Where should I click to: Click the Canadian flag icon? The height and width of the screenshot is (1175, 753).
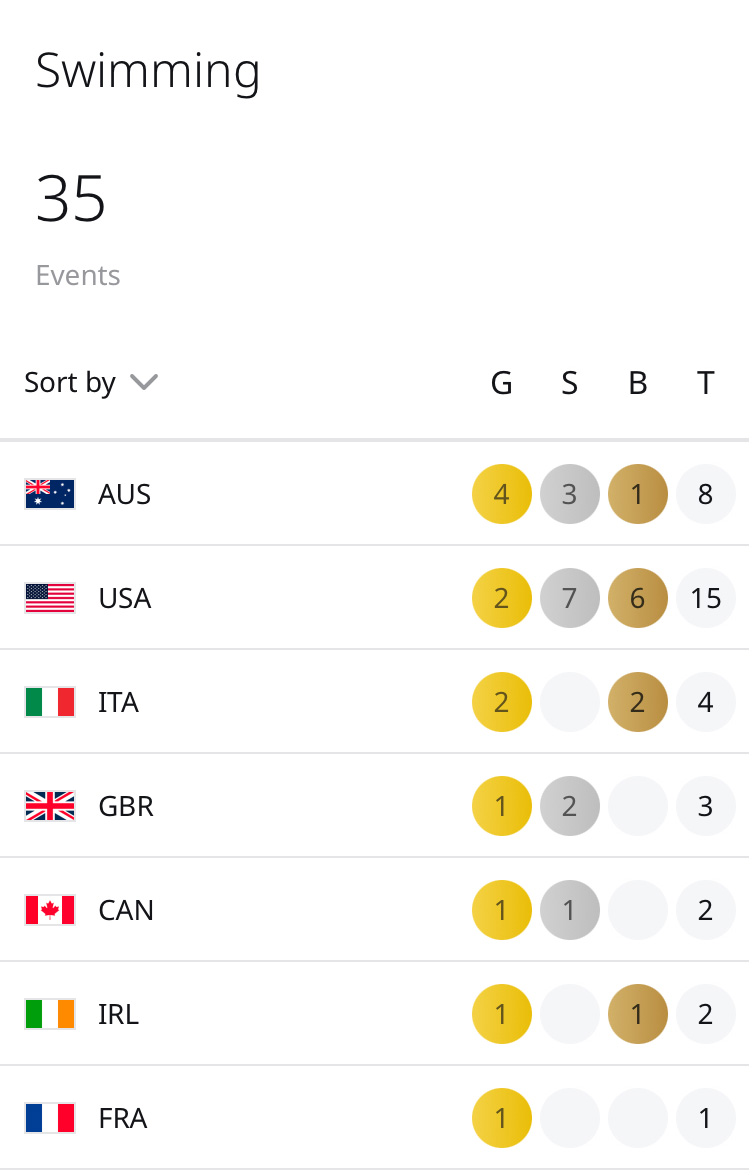(x=49, y=910)
